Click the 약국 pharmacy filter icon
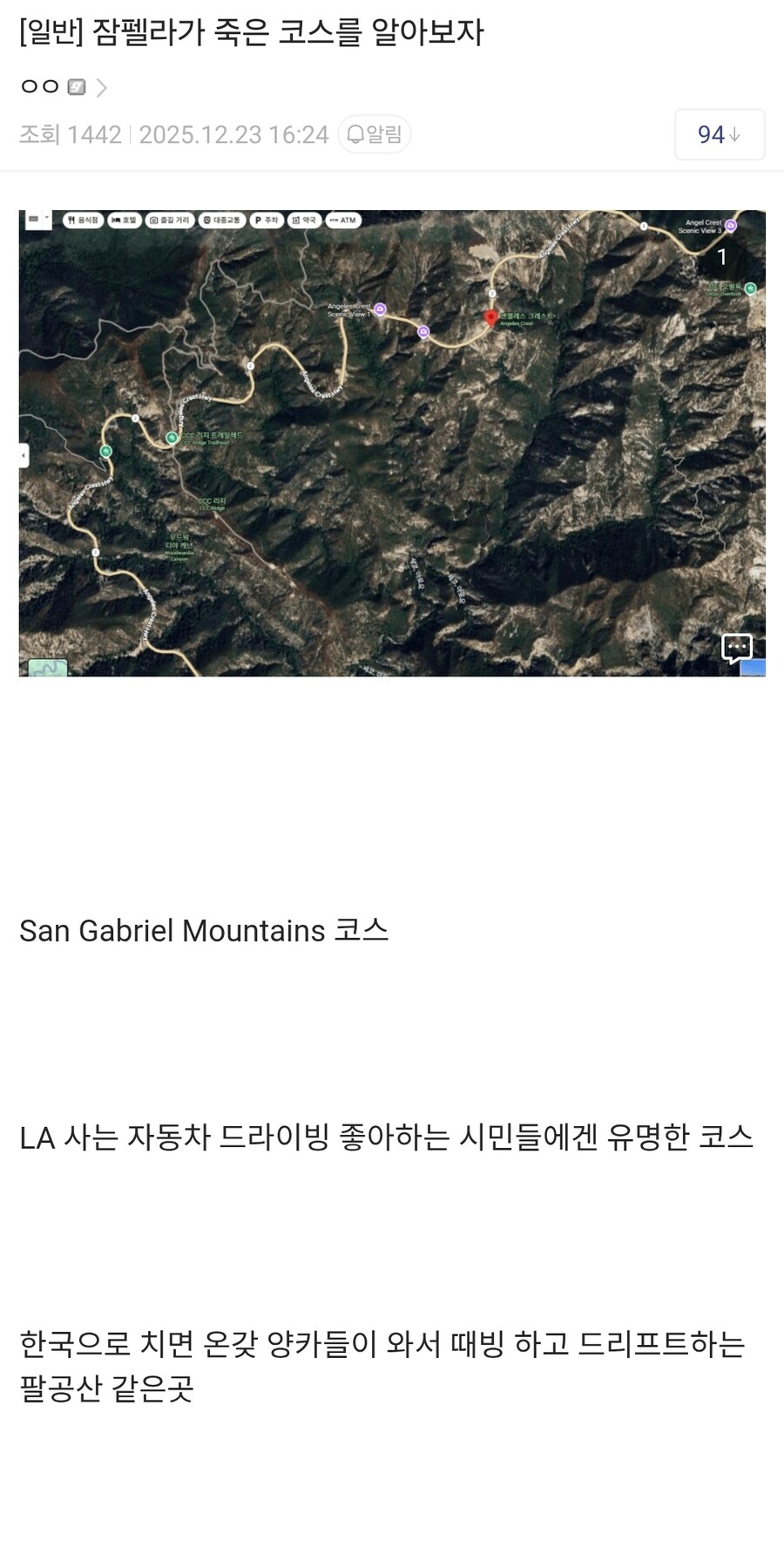Viewport: 784px width, 1555px height. point(307,220)
